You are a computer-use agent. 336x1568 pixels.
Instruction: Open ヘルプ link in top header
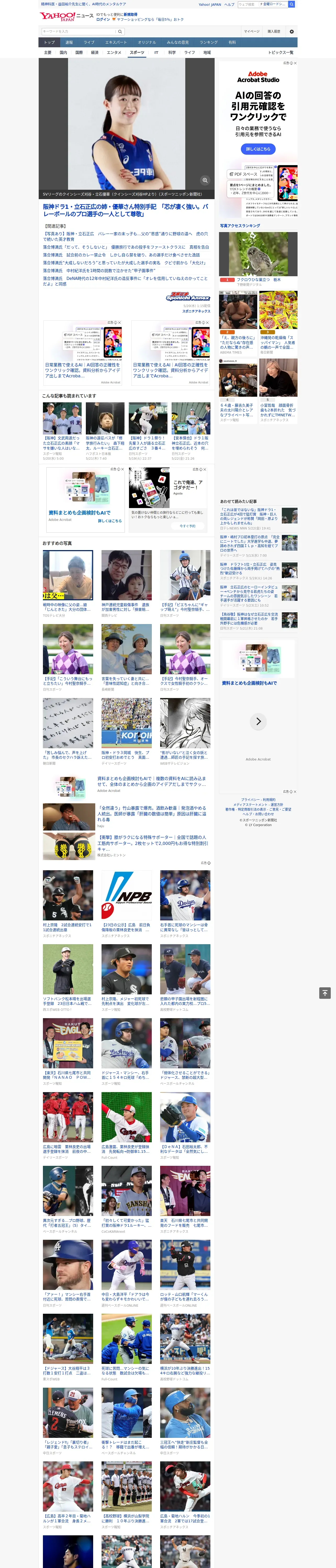tap(229, 4)
